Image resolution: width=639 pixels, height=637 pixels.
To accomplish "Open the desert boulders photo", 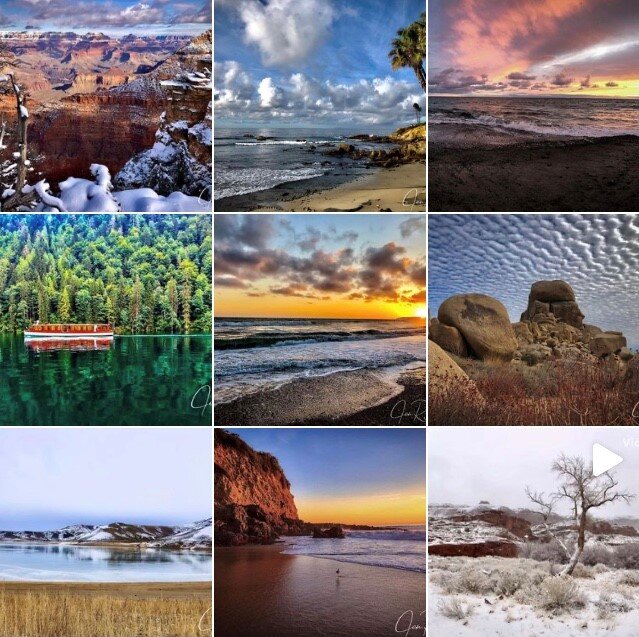I will click(x=533, y=319).
